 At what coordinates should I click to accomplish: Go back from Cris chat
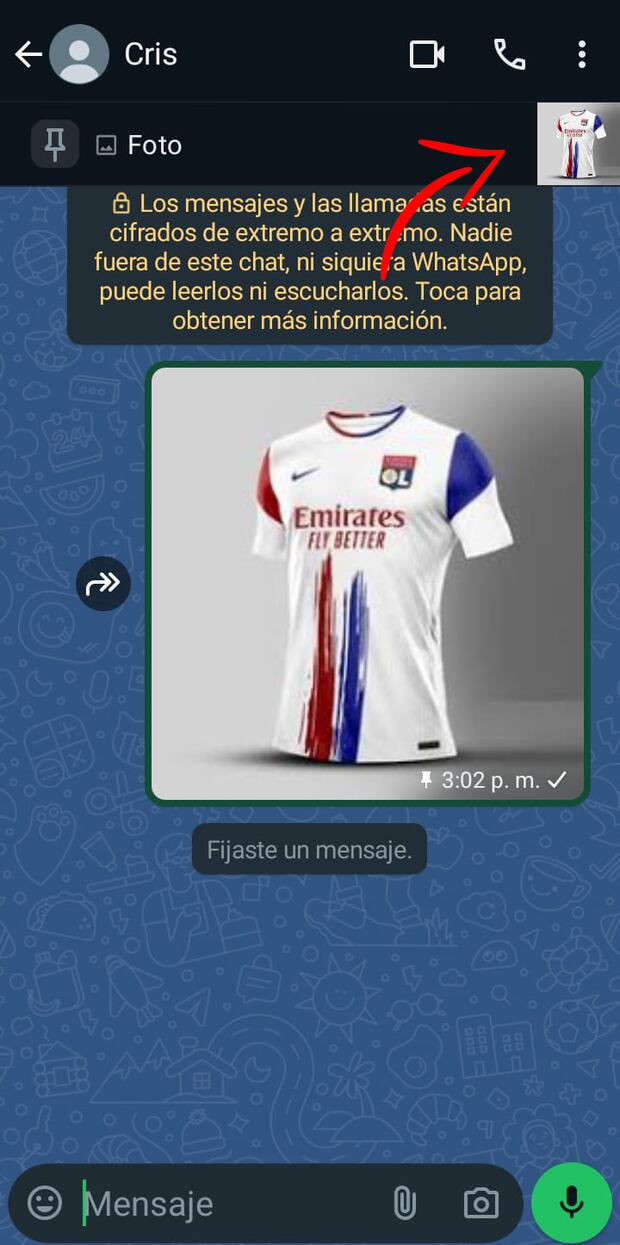(x=28, y=54)
